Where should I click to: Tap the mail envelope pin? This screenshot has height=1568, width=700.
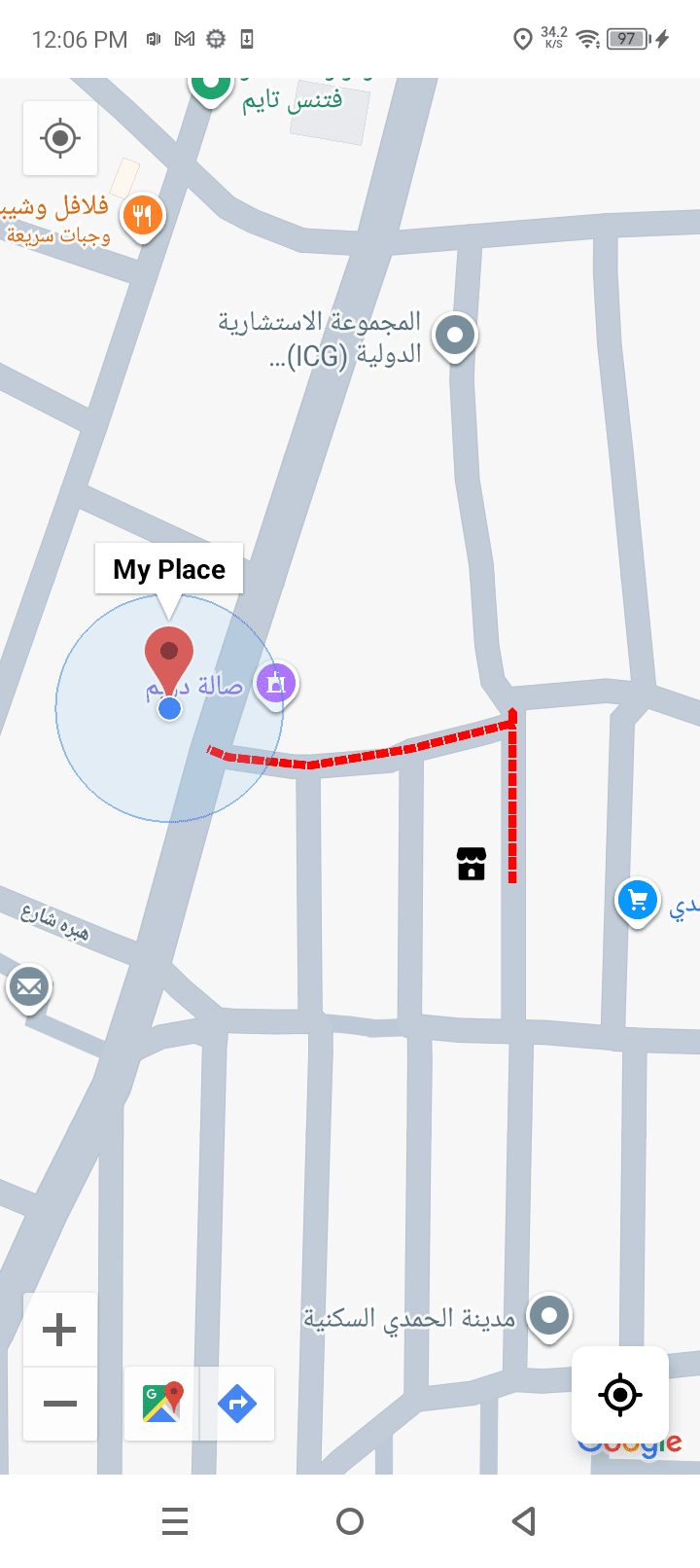pyautogui.click(x=29, y=988)
